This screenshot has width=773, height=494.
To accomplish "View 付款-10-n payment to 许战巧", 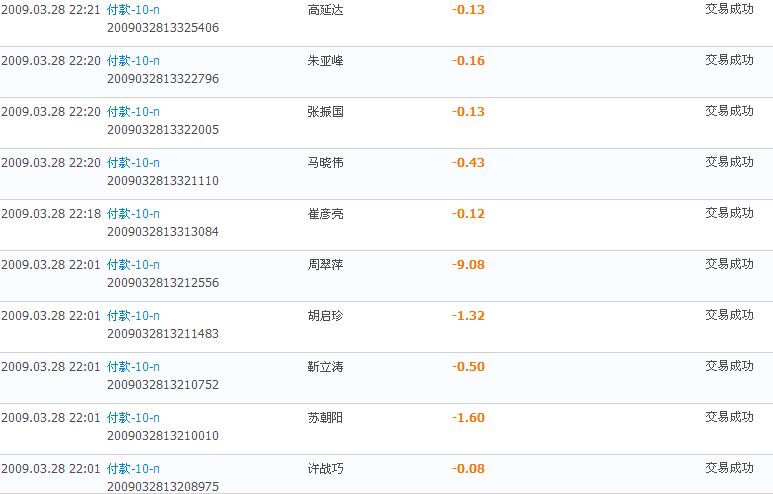I will pos(133,469).
